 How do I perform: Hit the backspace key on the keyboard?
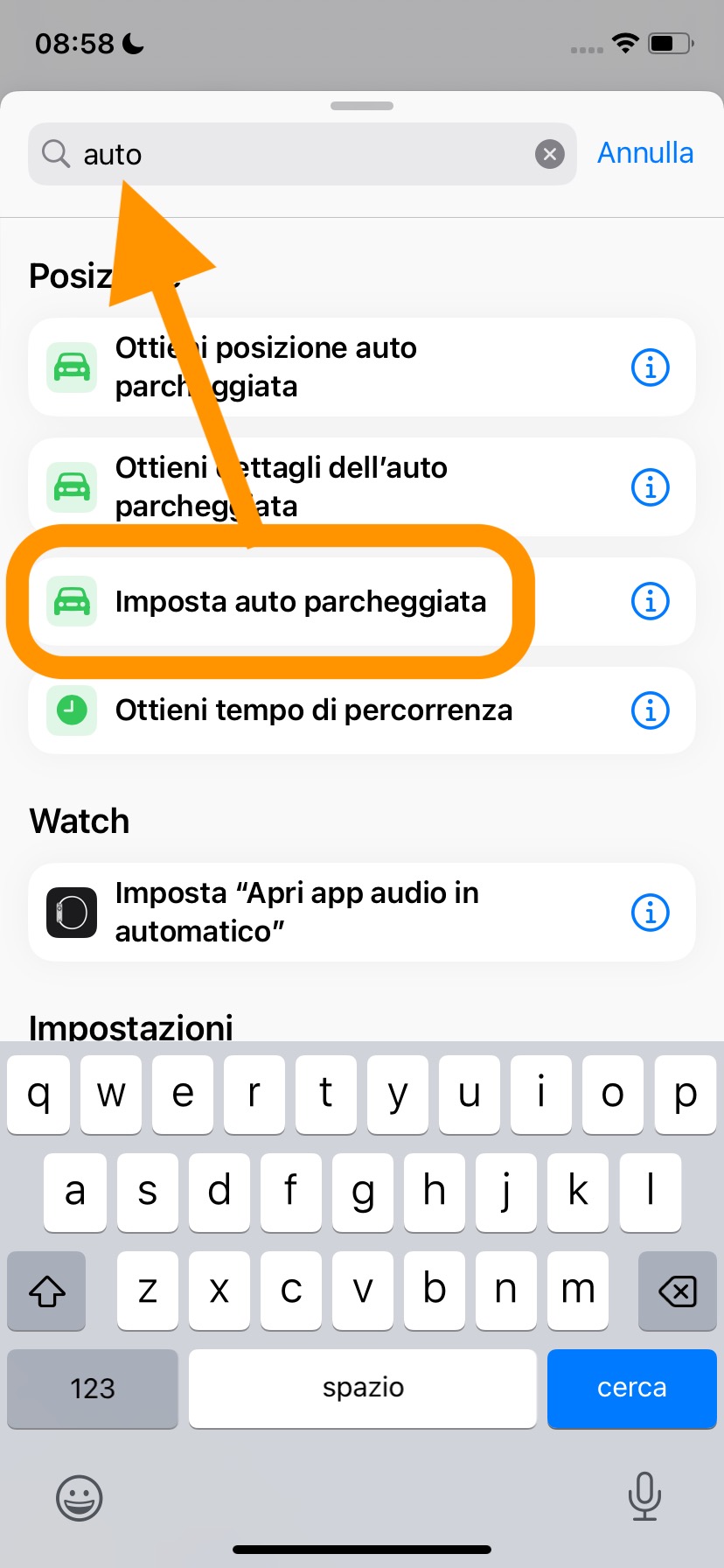coord(677,1291)
